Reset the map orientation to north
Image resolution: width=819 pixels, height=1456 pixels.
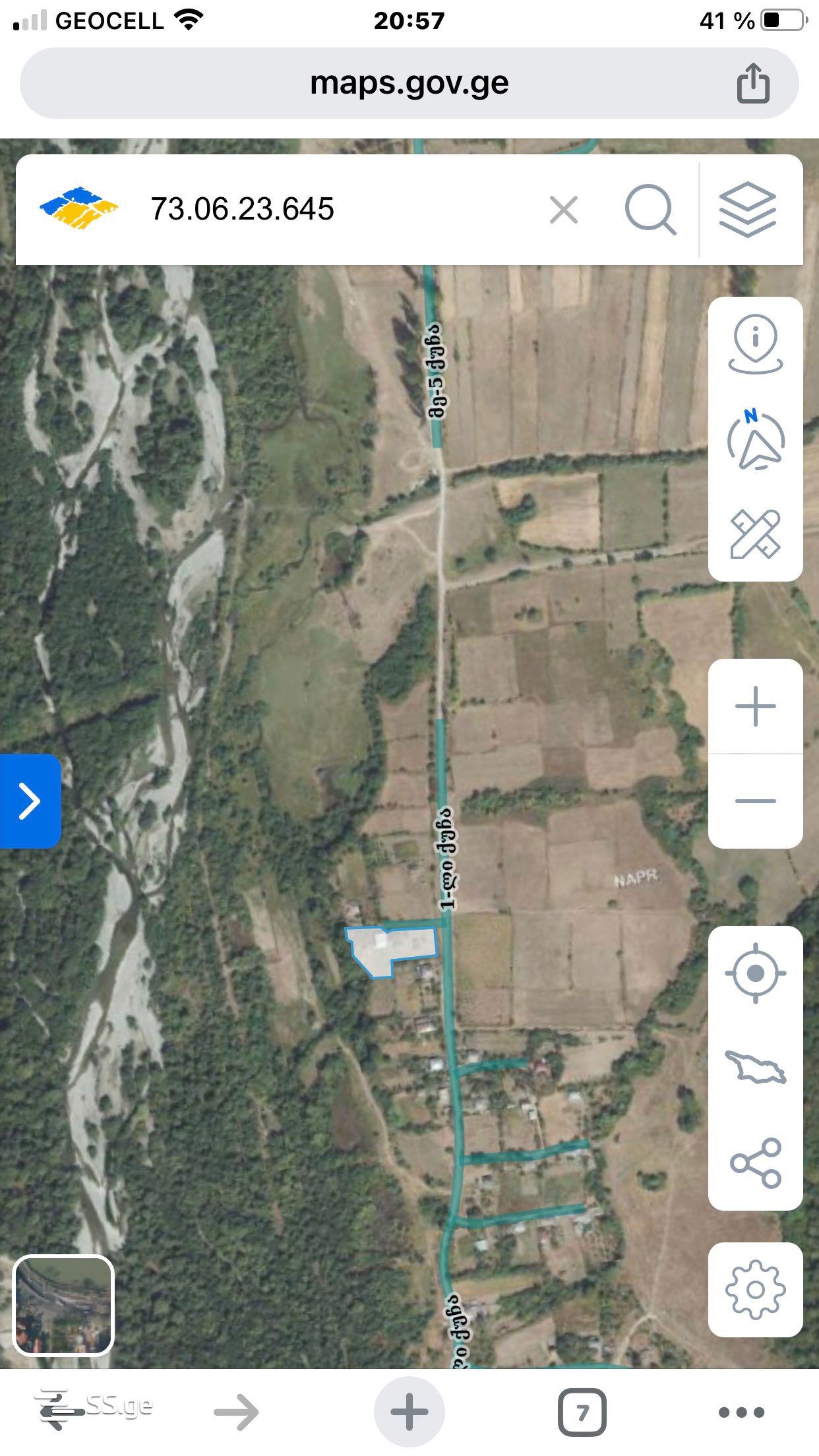coord(755,440)
